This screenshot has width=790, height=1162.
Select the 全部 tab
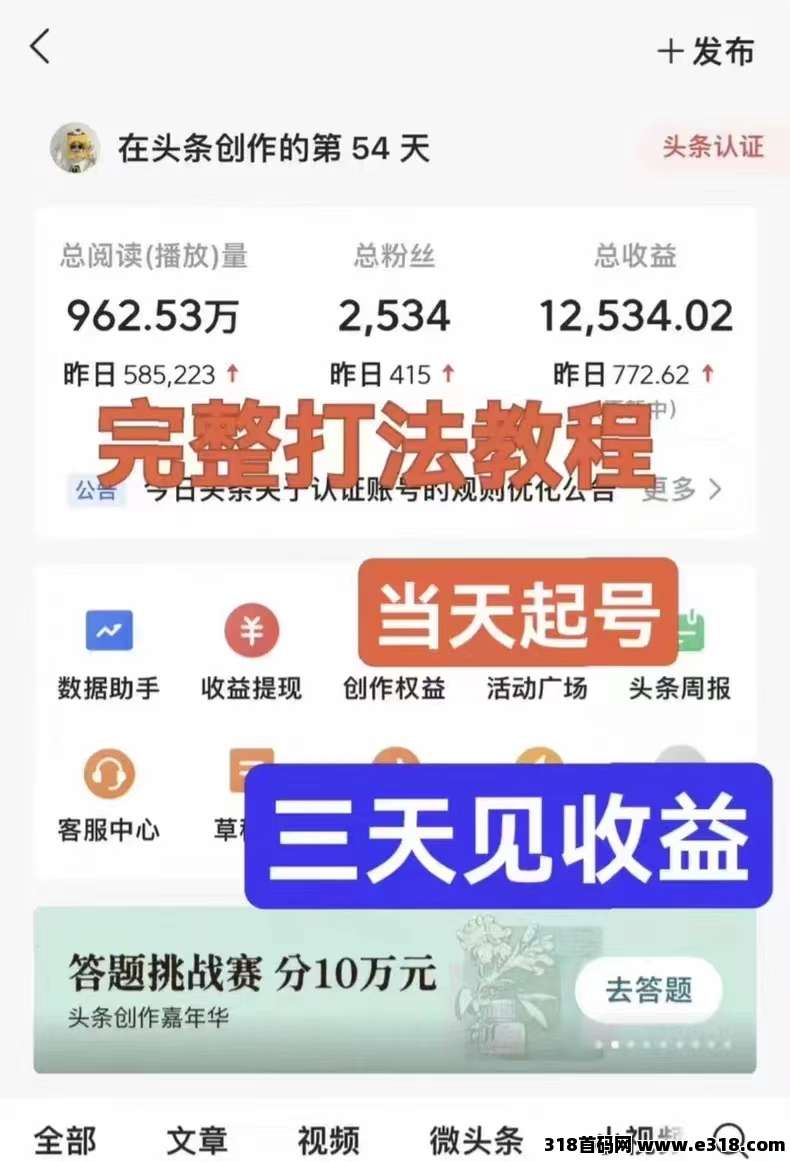66,1139
